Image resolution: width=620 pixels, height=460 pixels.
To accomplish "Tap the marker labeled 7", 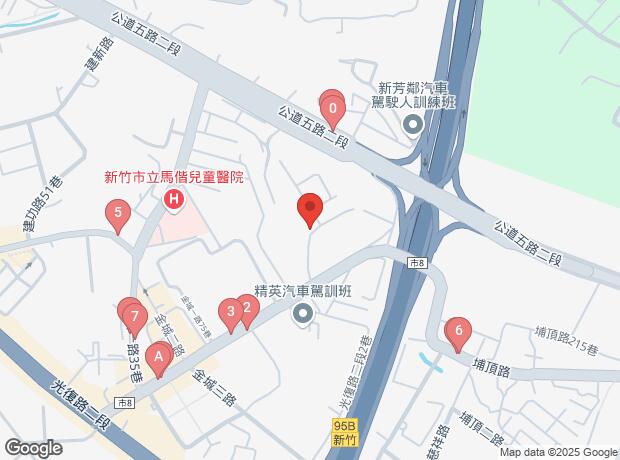I will coord(133,318).
